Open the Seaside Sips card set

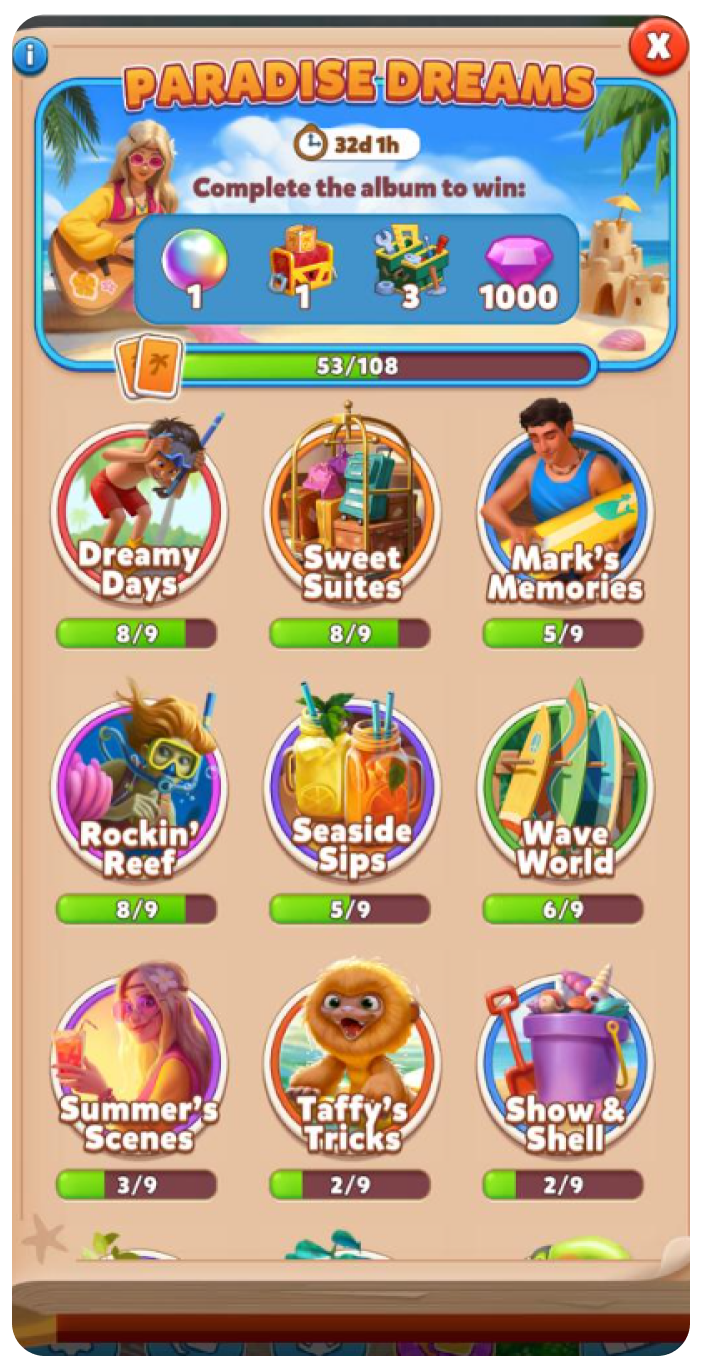351,788
